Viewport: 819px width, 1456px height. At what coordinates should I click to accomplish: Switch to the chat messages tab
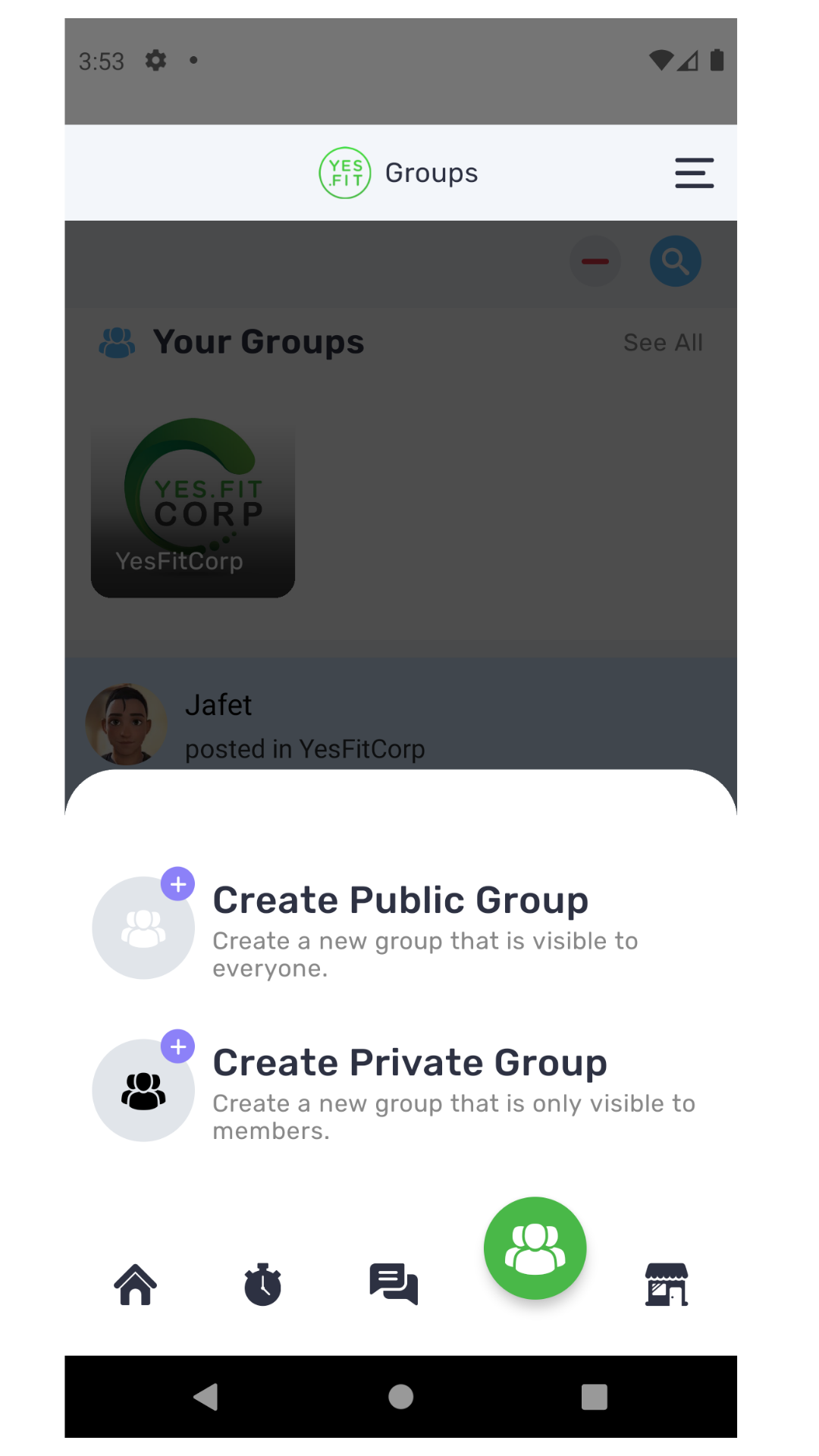[x=394, y=1285]
